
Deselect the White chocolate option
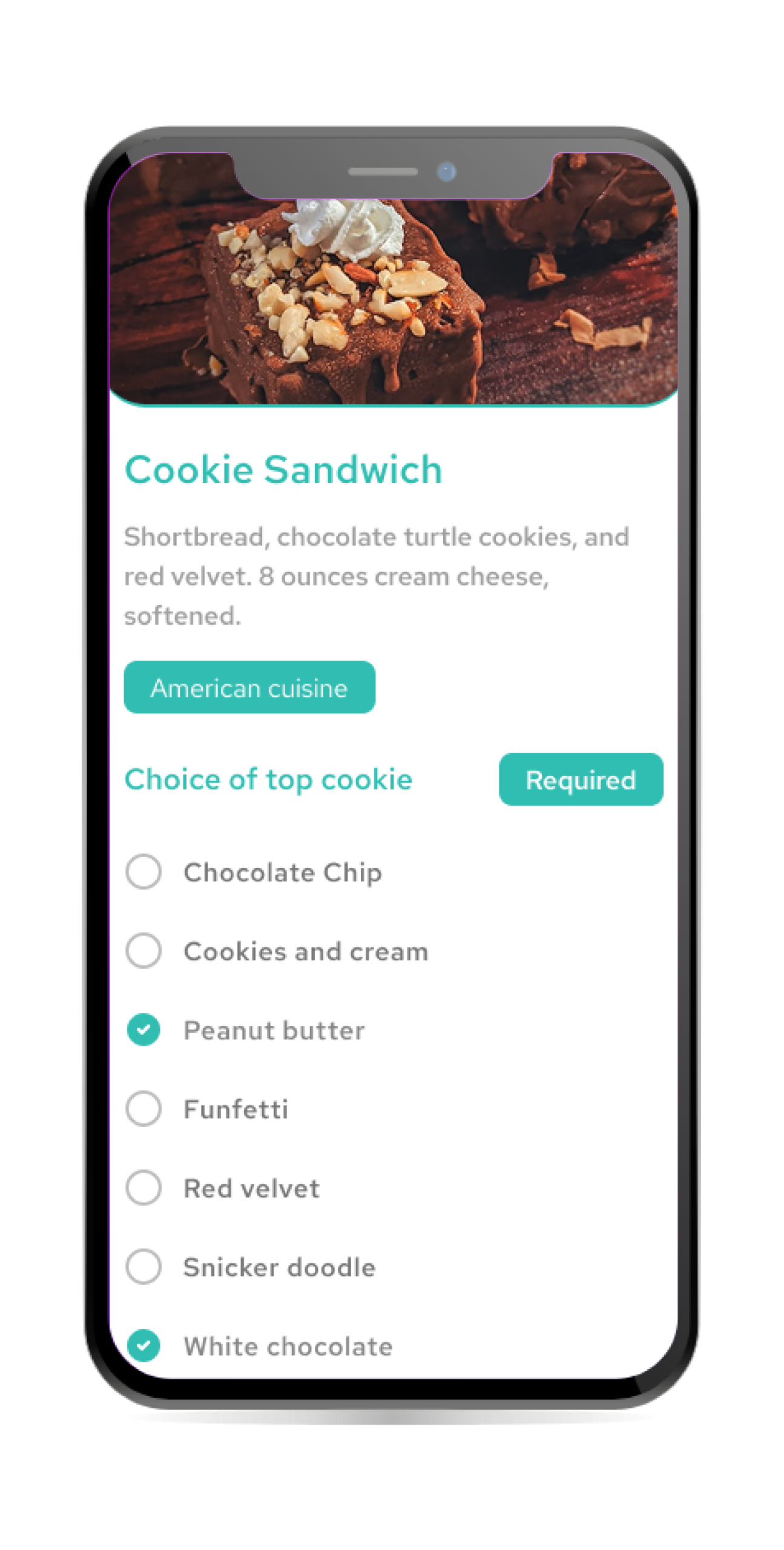143,1345
